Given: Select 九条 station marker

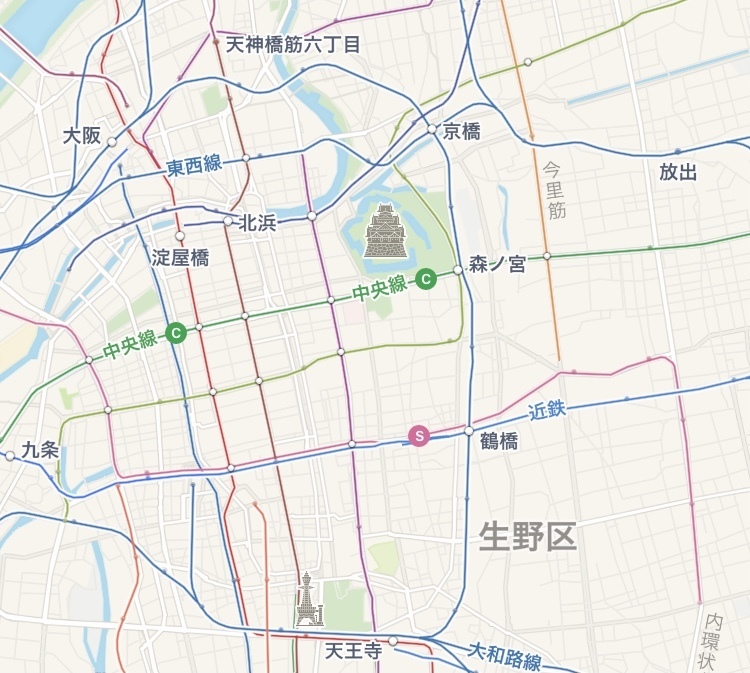Looking at the screenshot, I should click(9, 456).
